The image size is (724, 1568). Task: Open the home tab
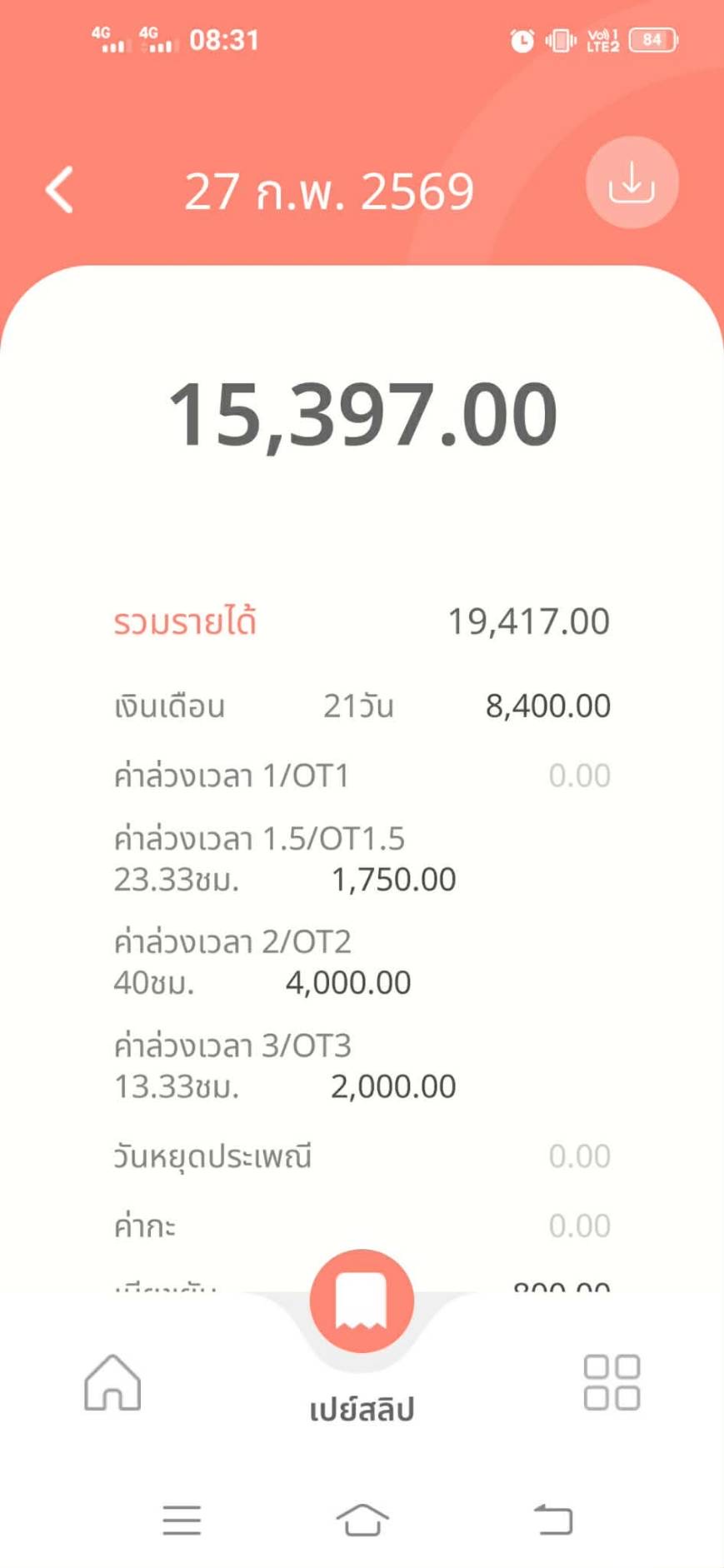pos(112,1383)
